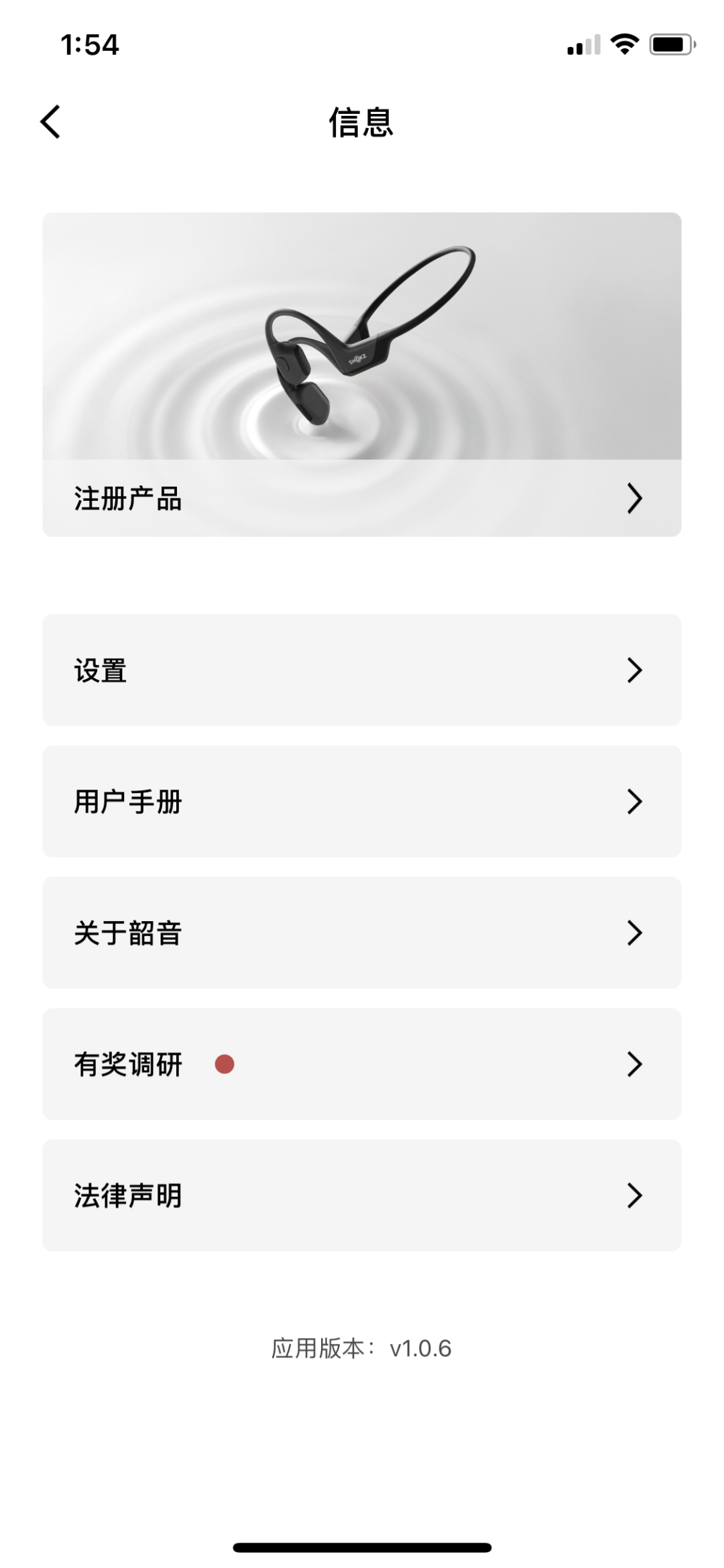The image size is (724, 1568).
Task: Open 法律声明 legal notice
Action: (362, 1195)
